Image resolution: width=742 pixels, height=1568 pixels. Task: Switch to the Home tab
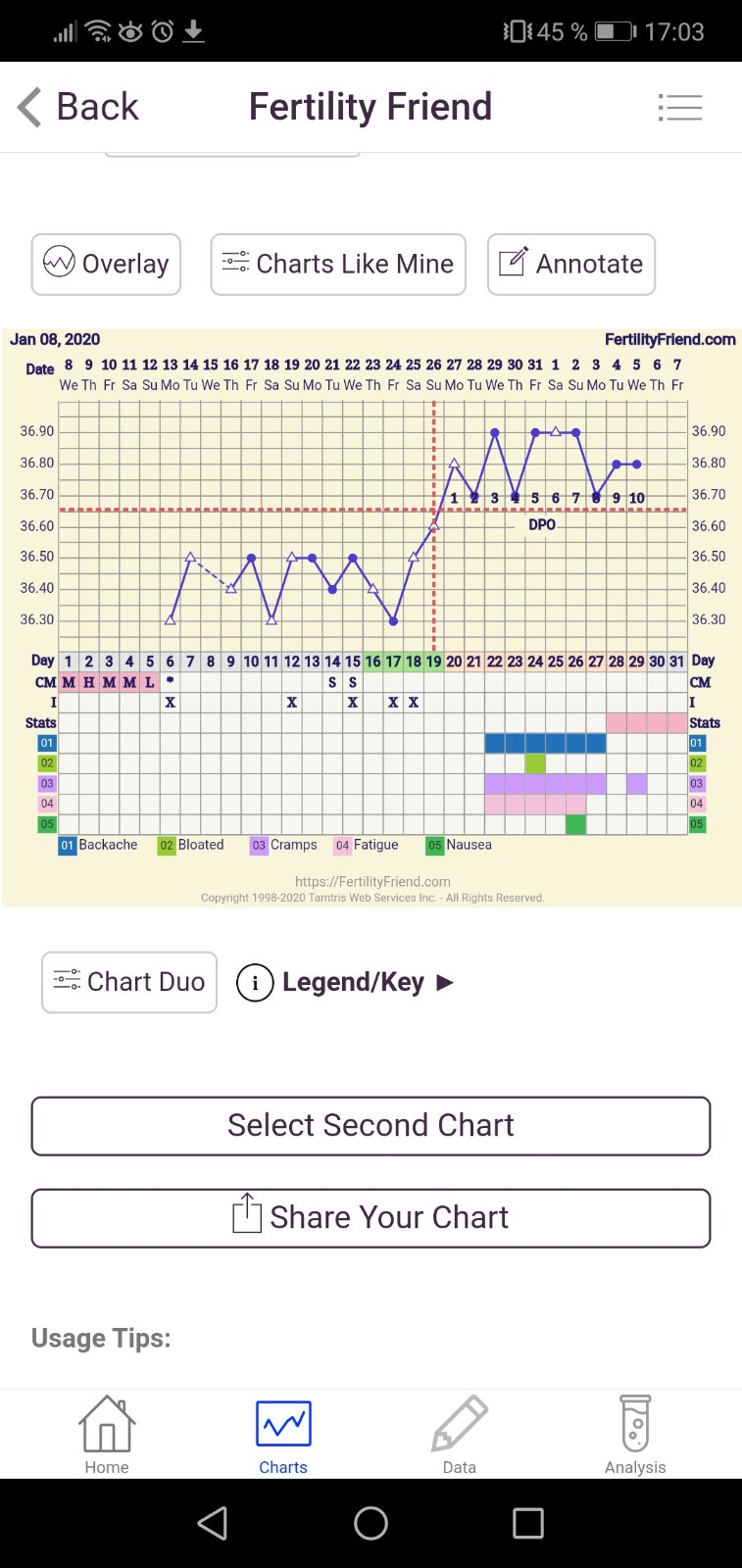(x=107, y=1435)
